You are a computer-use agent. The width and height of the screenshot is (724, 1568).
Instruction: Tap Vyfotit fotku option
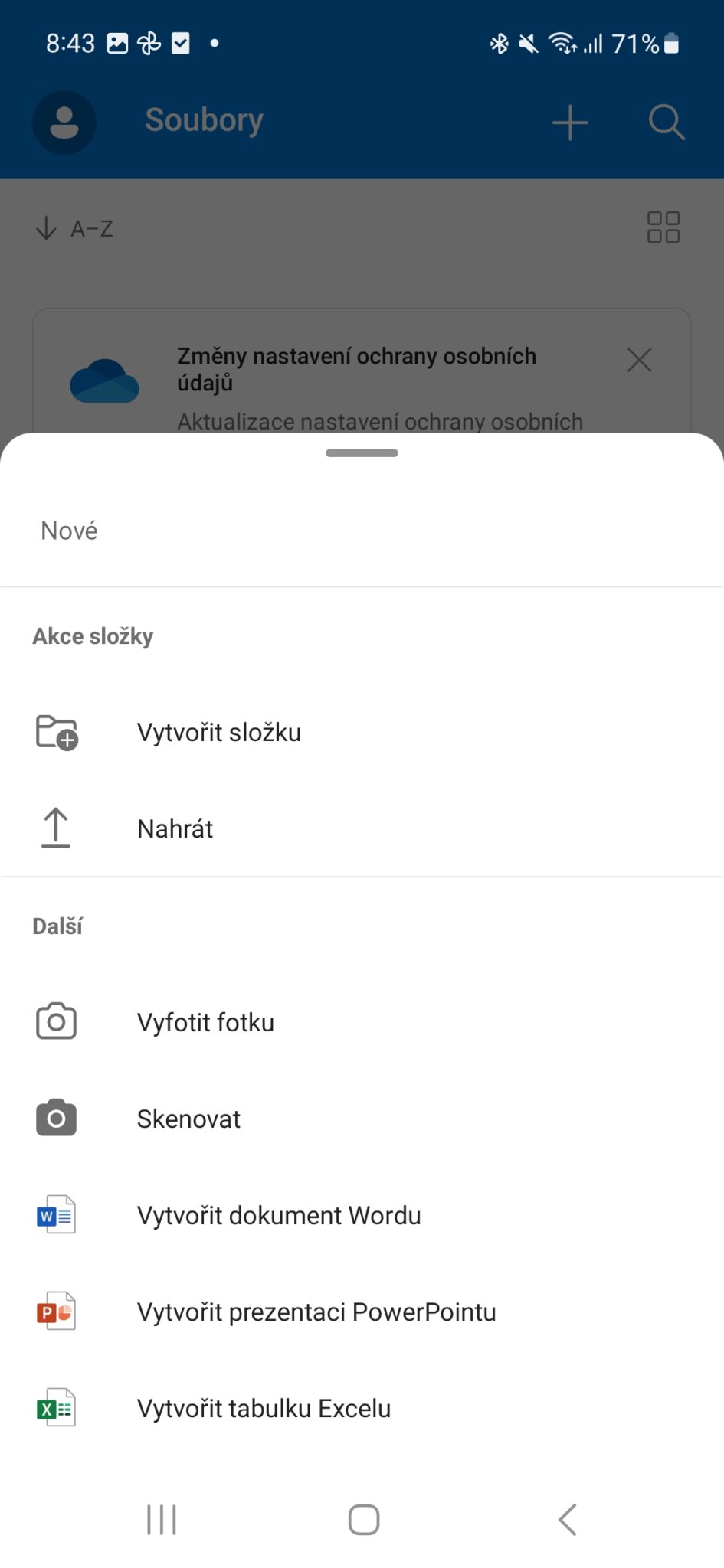(205, 1023)
